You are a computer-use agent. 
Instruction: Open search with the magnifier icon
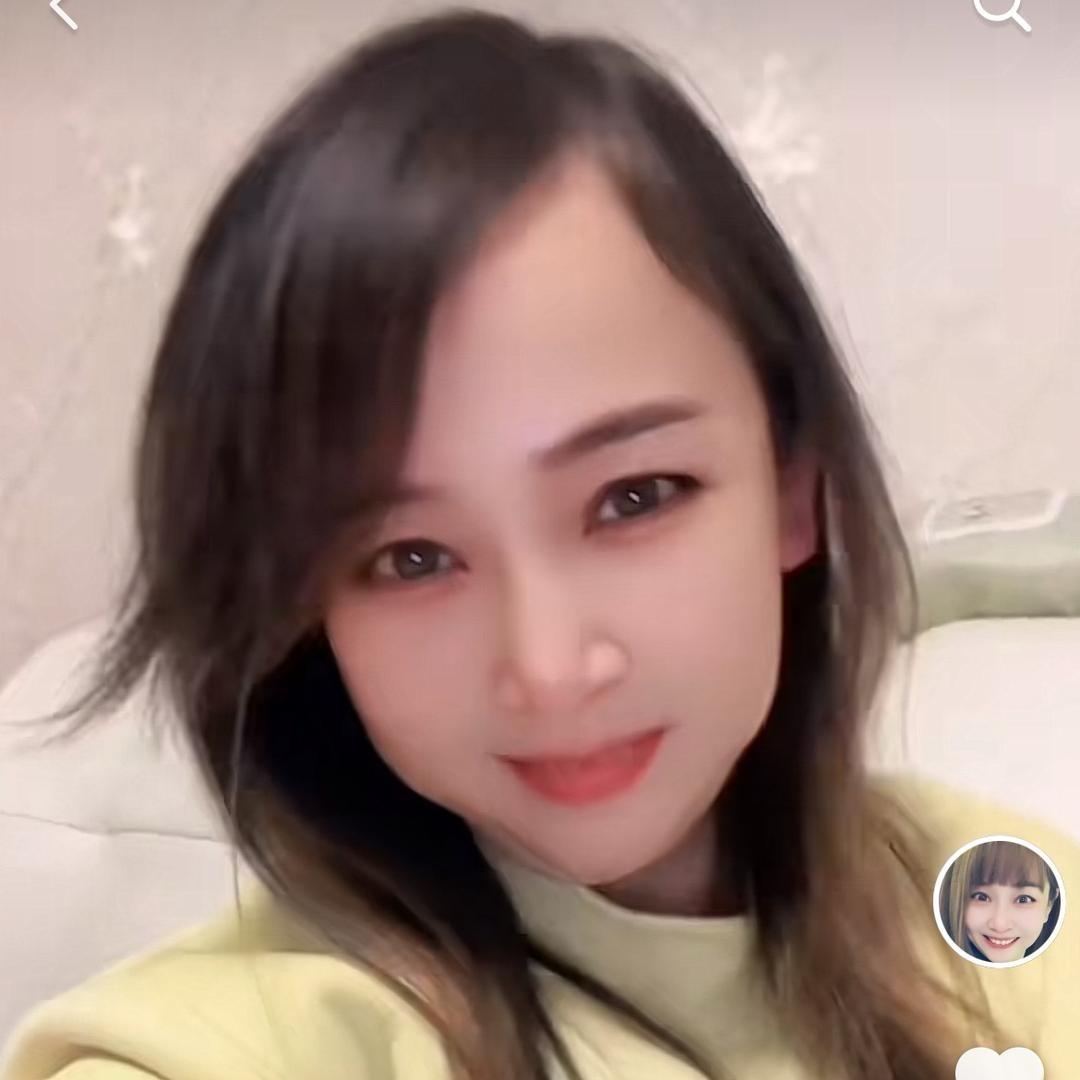(1001, 12)
